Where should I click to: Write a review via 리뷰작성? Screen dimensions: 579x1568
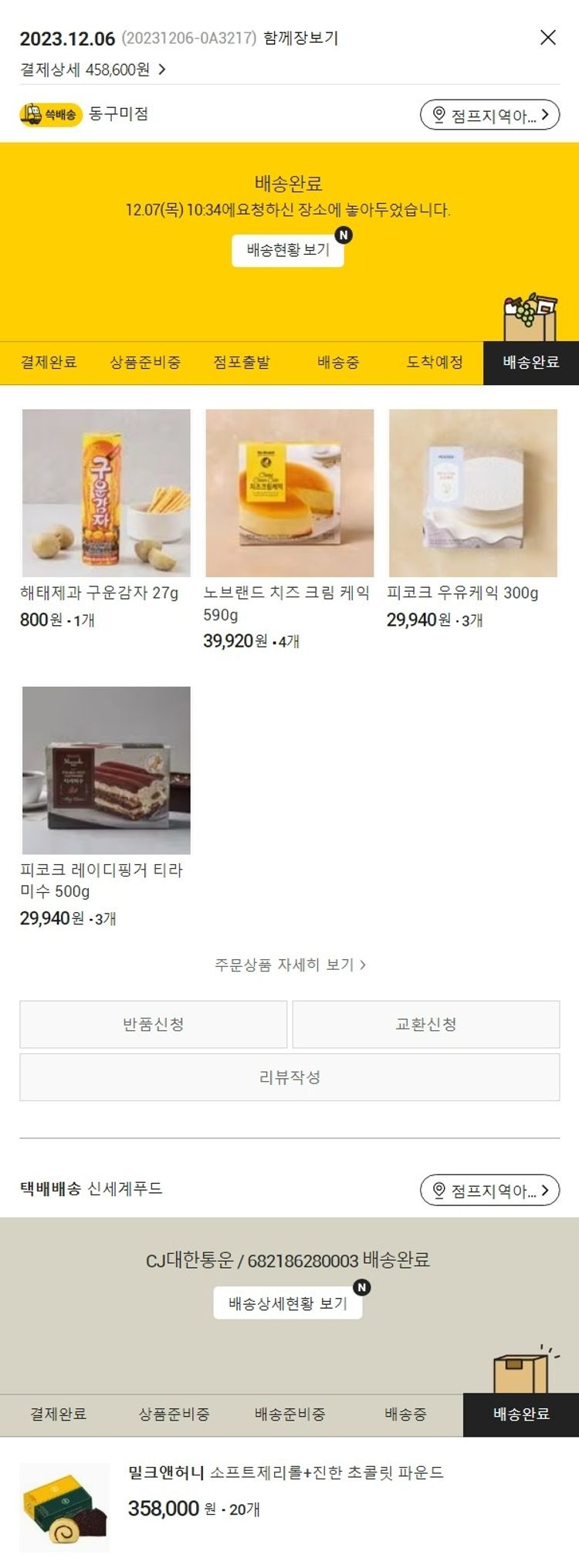point(289,1077)
